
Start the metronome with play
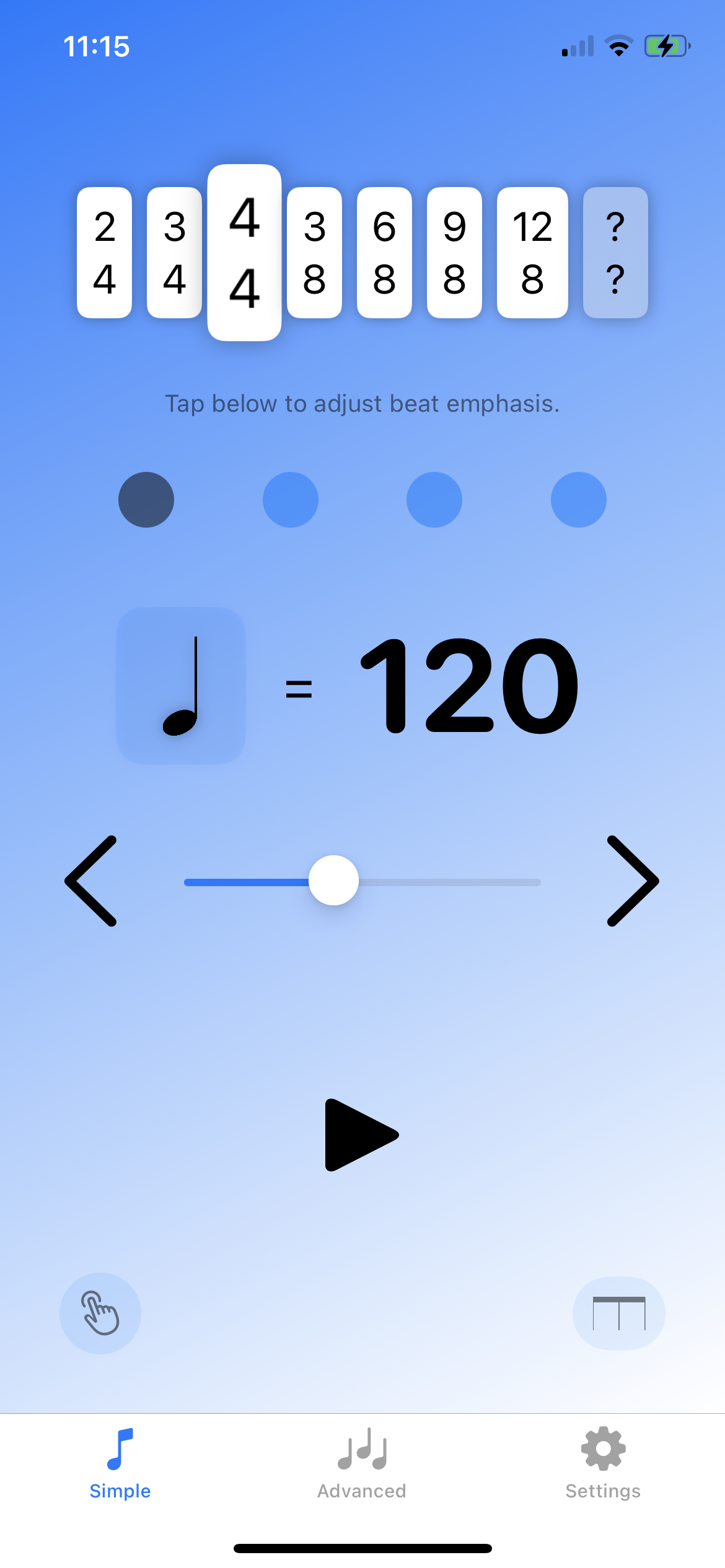tap(362, 1135)
